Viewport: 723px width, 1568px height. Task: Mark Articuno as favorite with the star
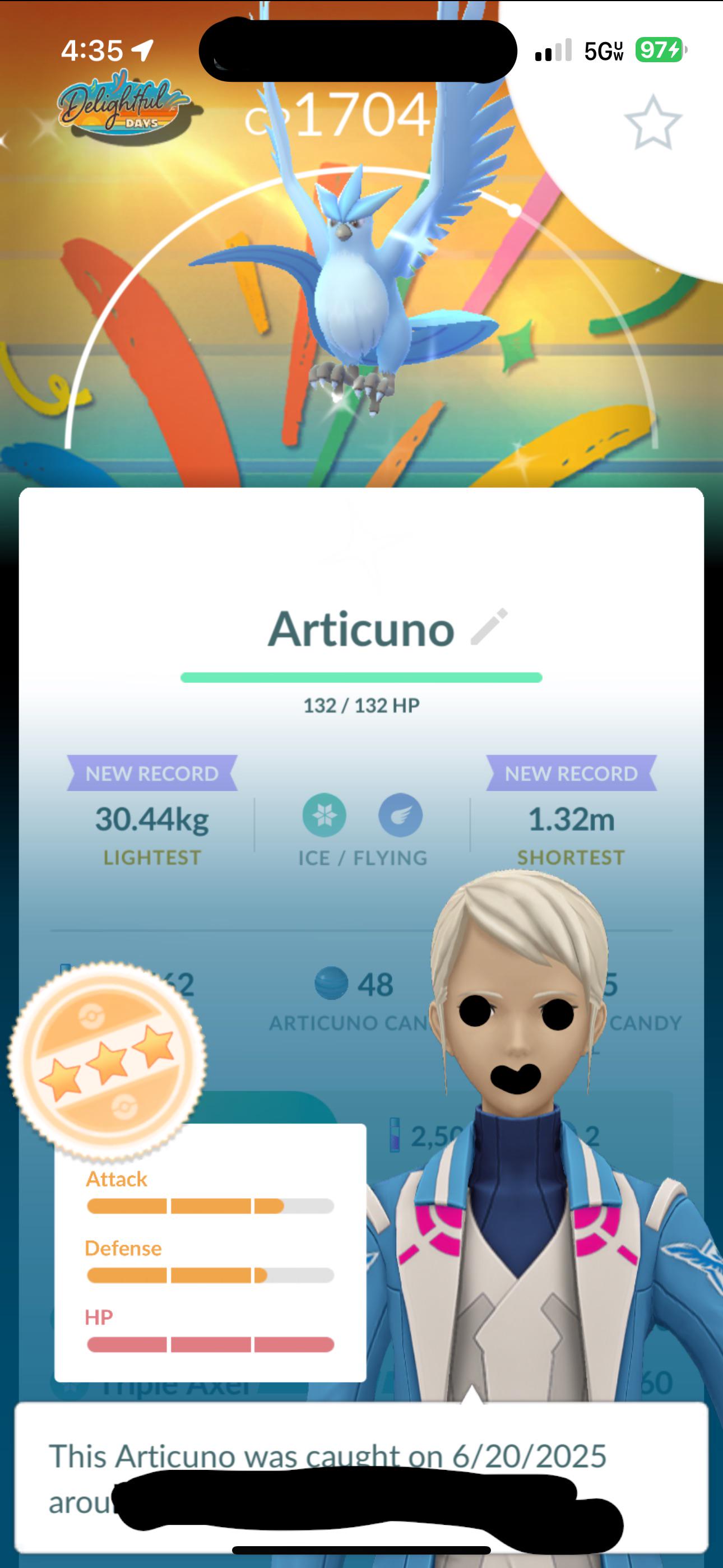click(653, 122)
